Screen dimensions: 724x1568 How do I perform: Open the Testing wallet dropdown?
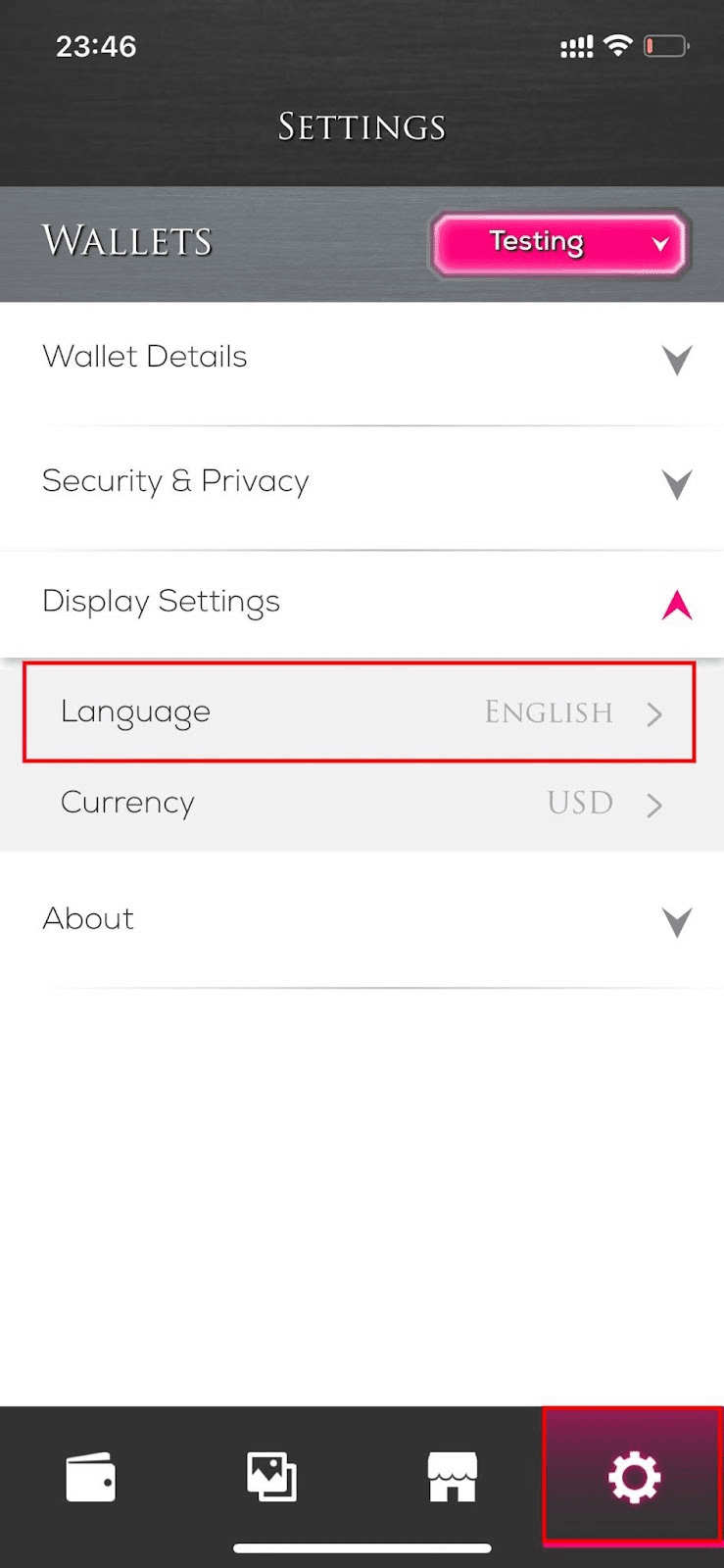click(x=558, y=243)
